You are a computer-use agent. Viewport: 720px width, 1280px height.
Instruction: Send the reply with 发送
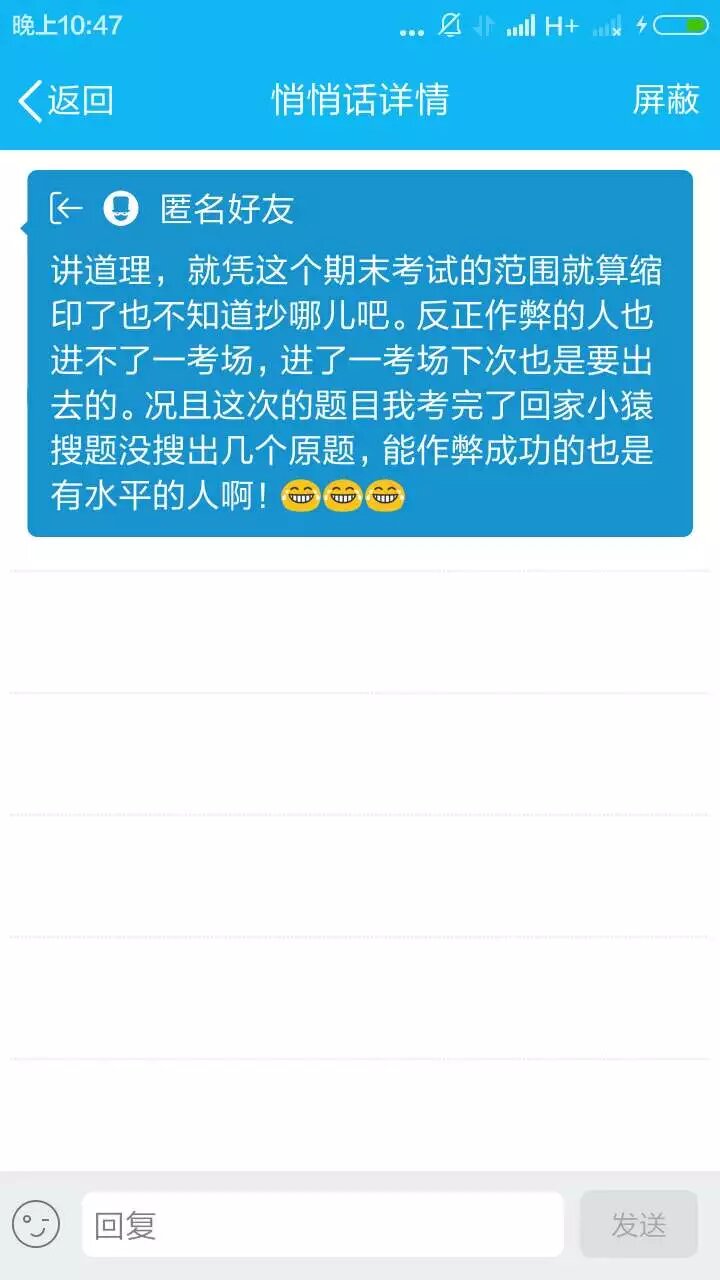pos(638,1225)
